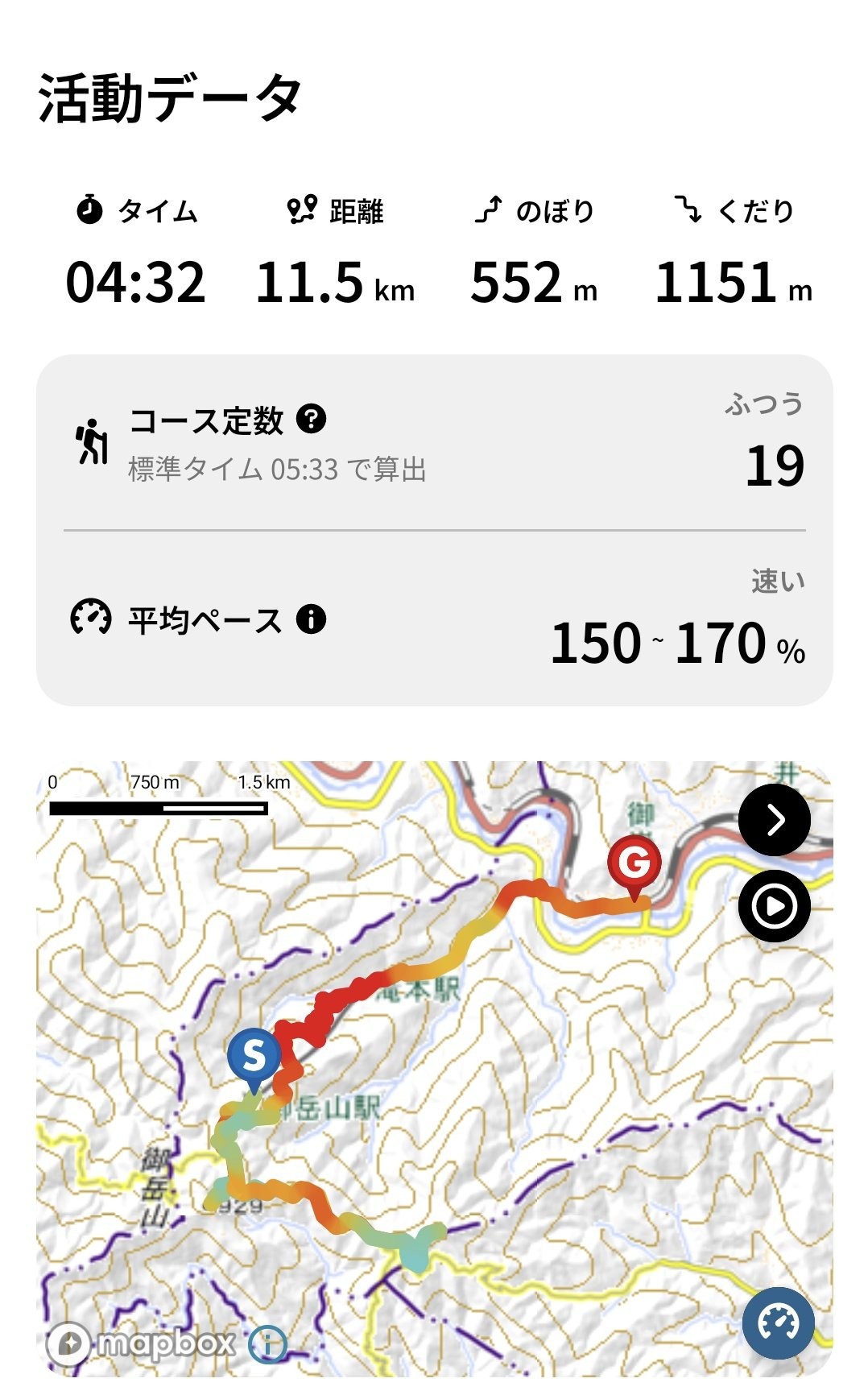
Task: Expand the map with the arrow button
Action: pyautogui.click(x=774, y=820)
